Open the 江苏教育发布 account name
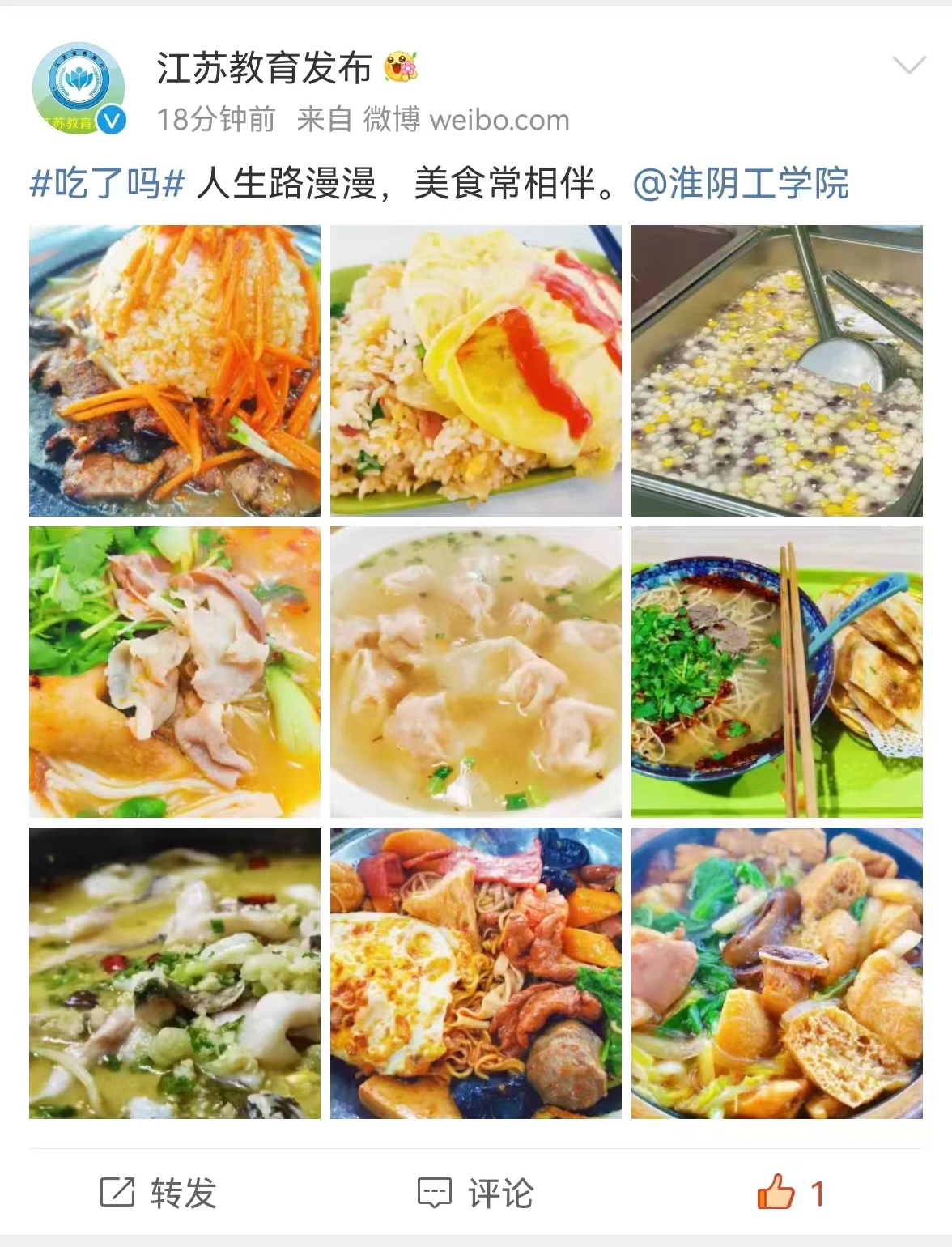Image resolution: width=952 pixels, height=1247 pixels. 265,68
